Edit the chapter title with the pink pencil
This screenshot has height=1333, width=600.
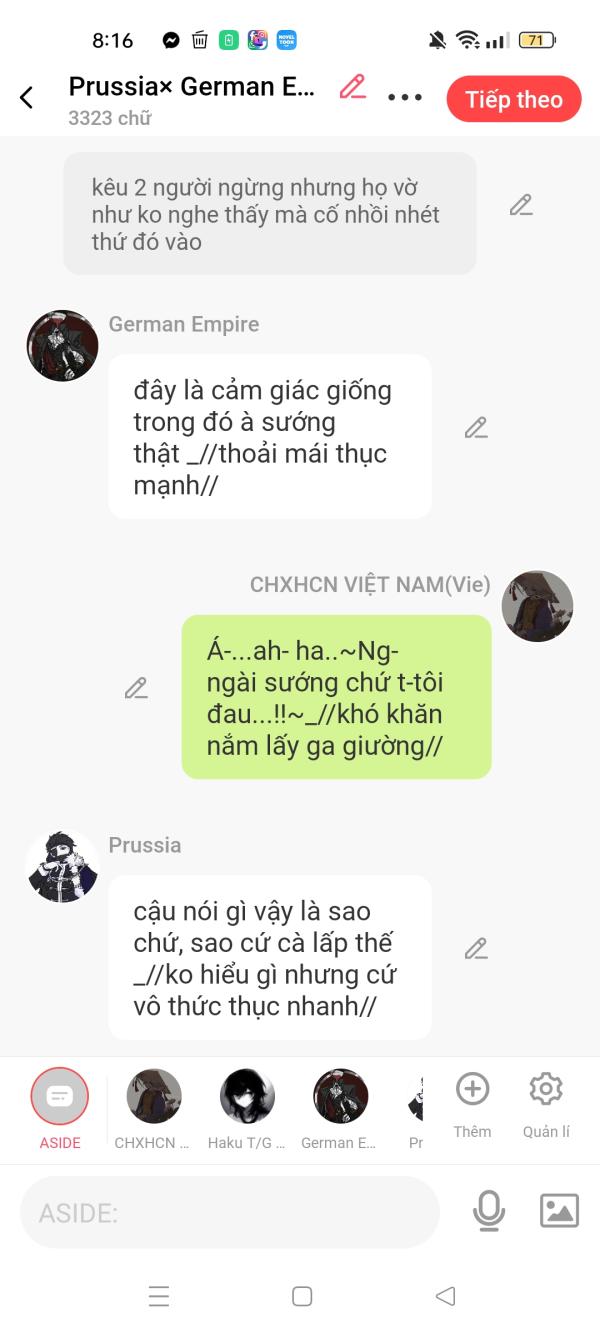pyautogui.click(x=352, y=87)
